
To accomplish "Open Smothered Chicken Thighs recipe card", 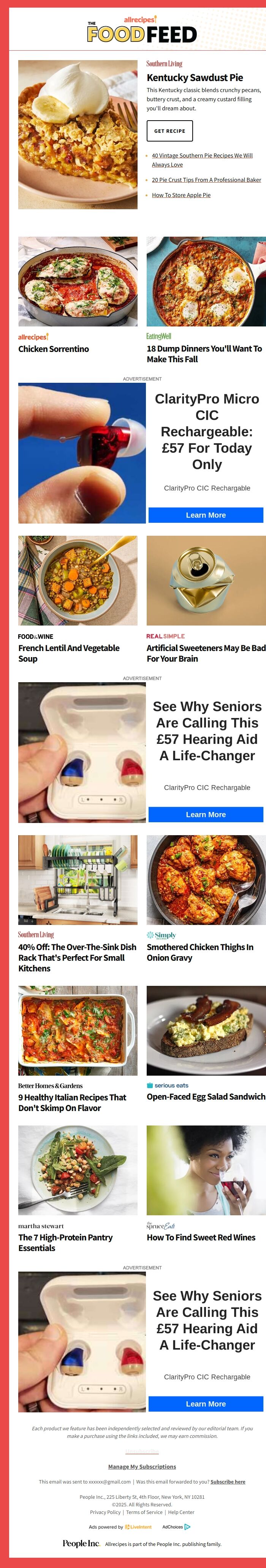I will click(x=200, y=952).
